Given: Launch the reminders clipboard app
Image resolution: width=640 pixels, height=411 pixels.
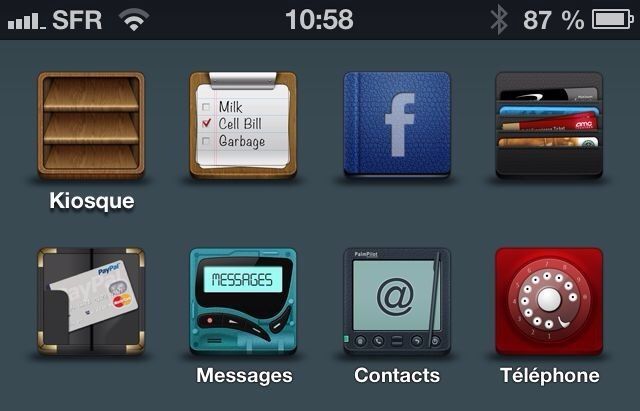Looking at the screenshot, I should click(243, 125).
